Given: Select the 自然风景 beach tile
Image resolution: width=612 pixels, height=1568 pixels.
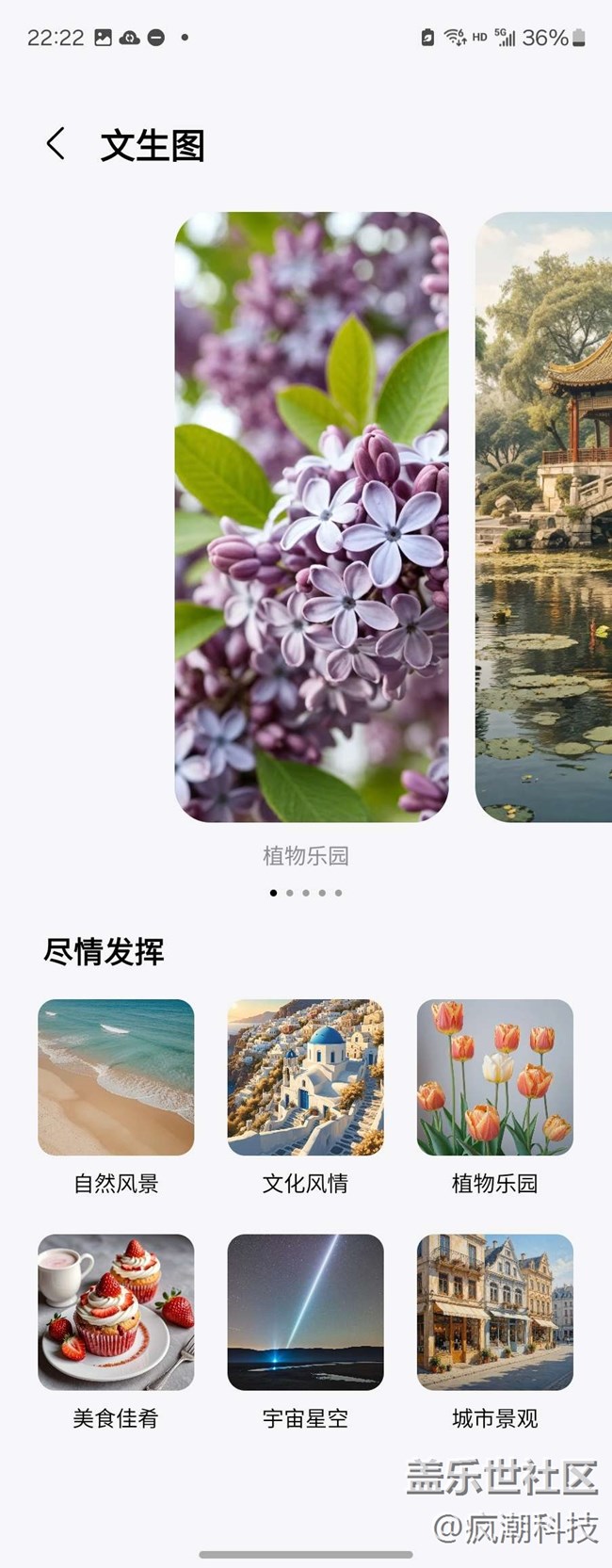Looking at the screenshot, I should (116, 1076).
